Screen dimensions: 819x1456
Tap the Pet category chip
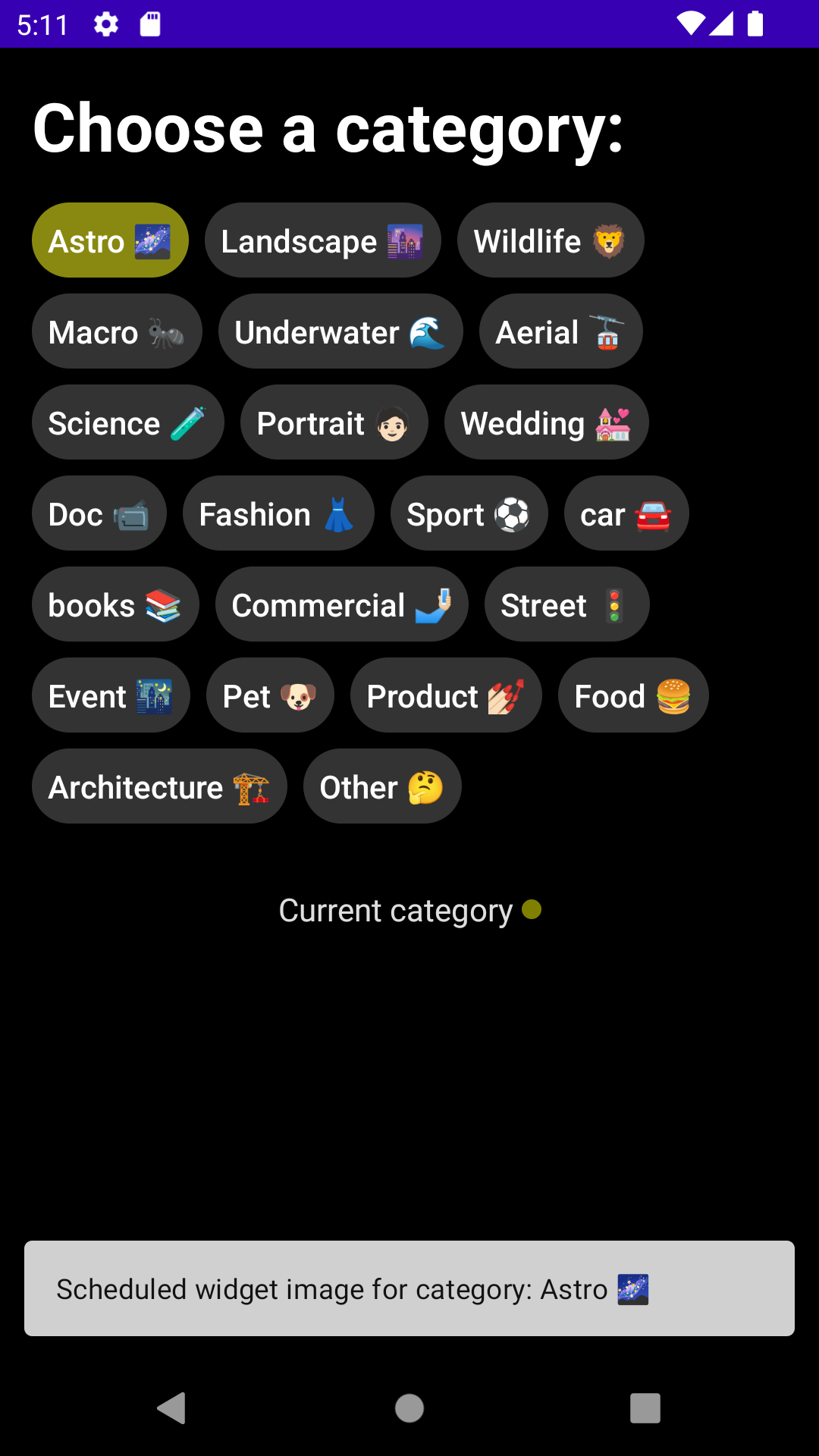click(x=270, y=695)
